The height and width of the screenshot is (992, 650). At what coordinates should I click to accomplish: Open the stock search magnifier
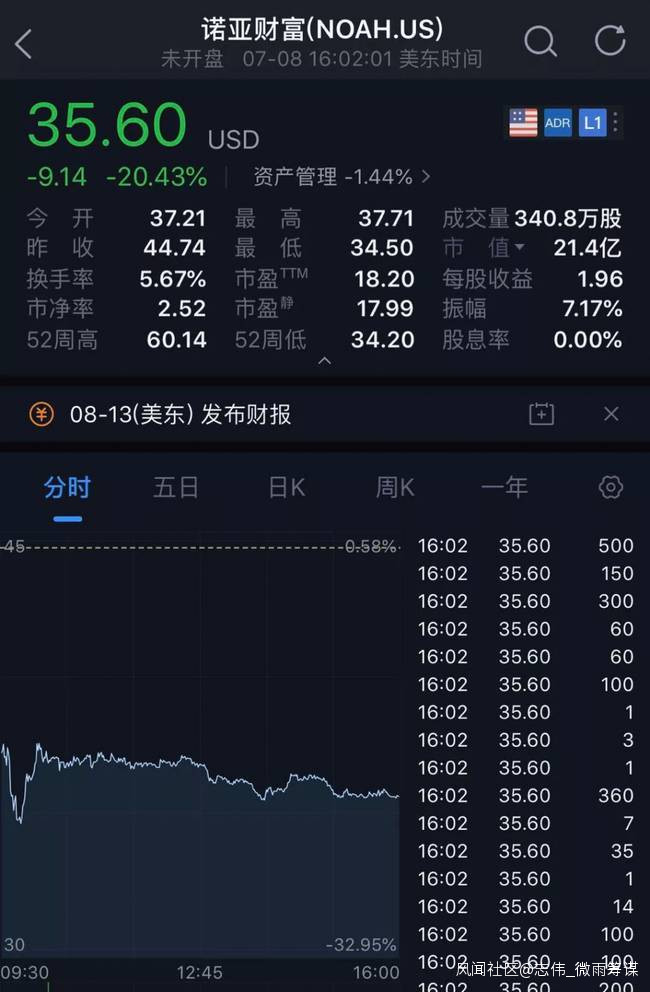point(540,41)
